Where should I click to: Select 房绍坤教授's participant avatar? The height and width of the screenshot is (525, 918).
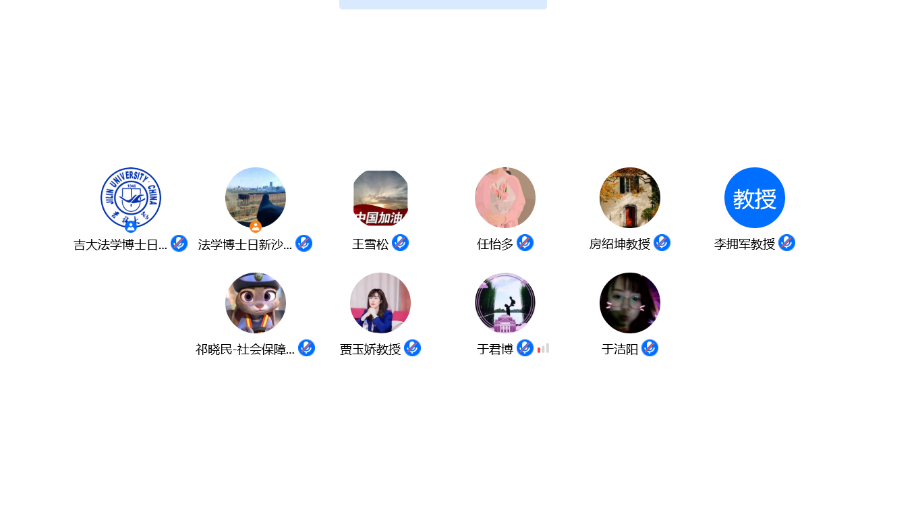pyautogui.click(x=630, y=198)
